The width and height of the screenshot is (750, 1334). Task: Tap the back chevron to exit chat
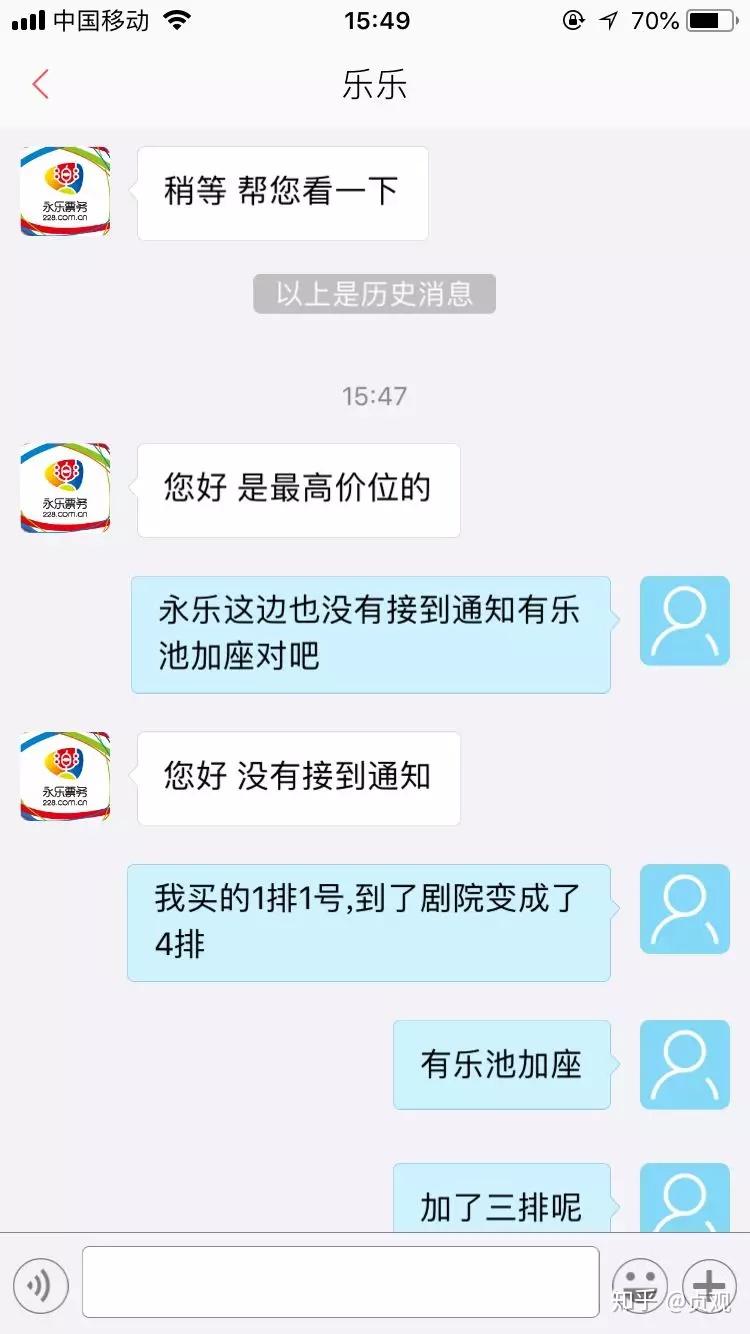38,85
